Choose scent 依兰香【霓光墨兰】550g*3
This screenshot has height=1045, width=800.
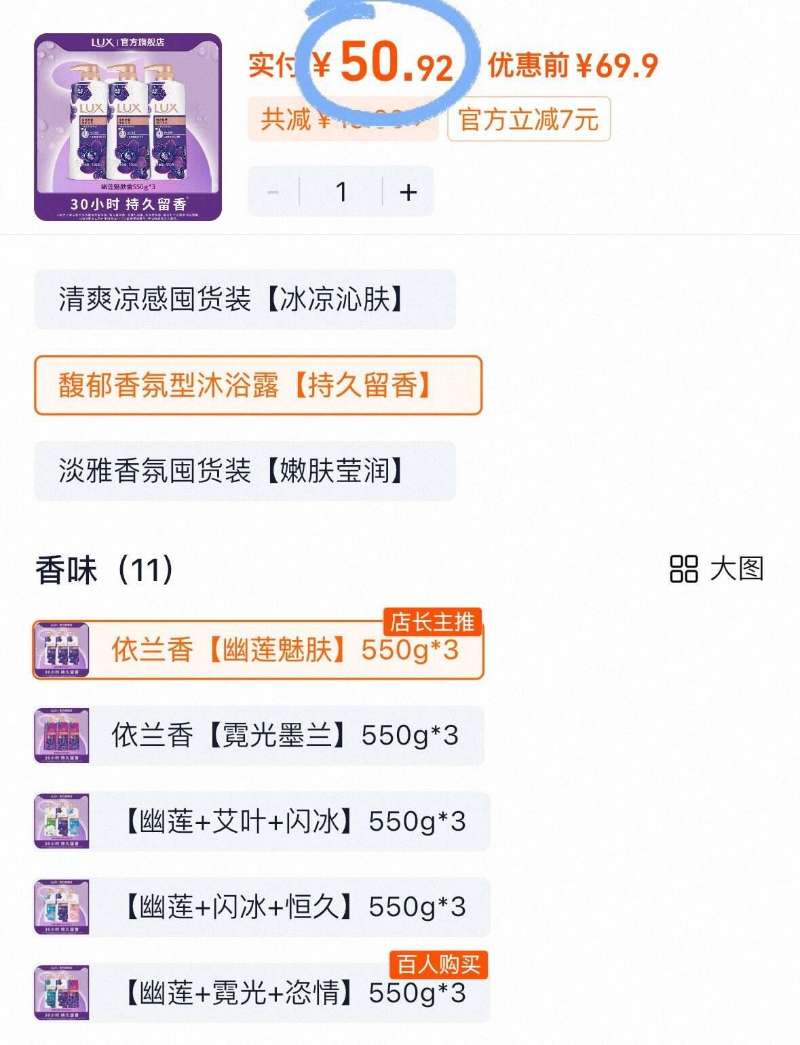tap(258, 736)
